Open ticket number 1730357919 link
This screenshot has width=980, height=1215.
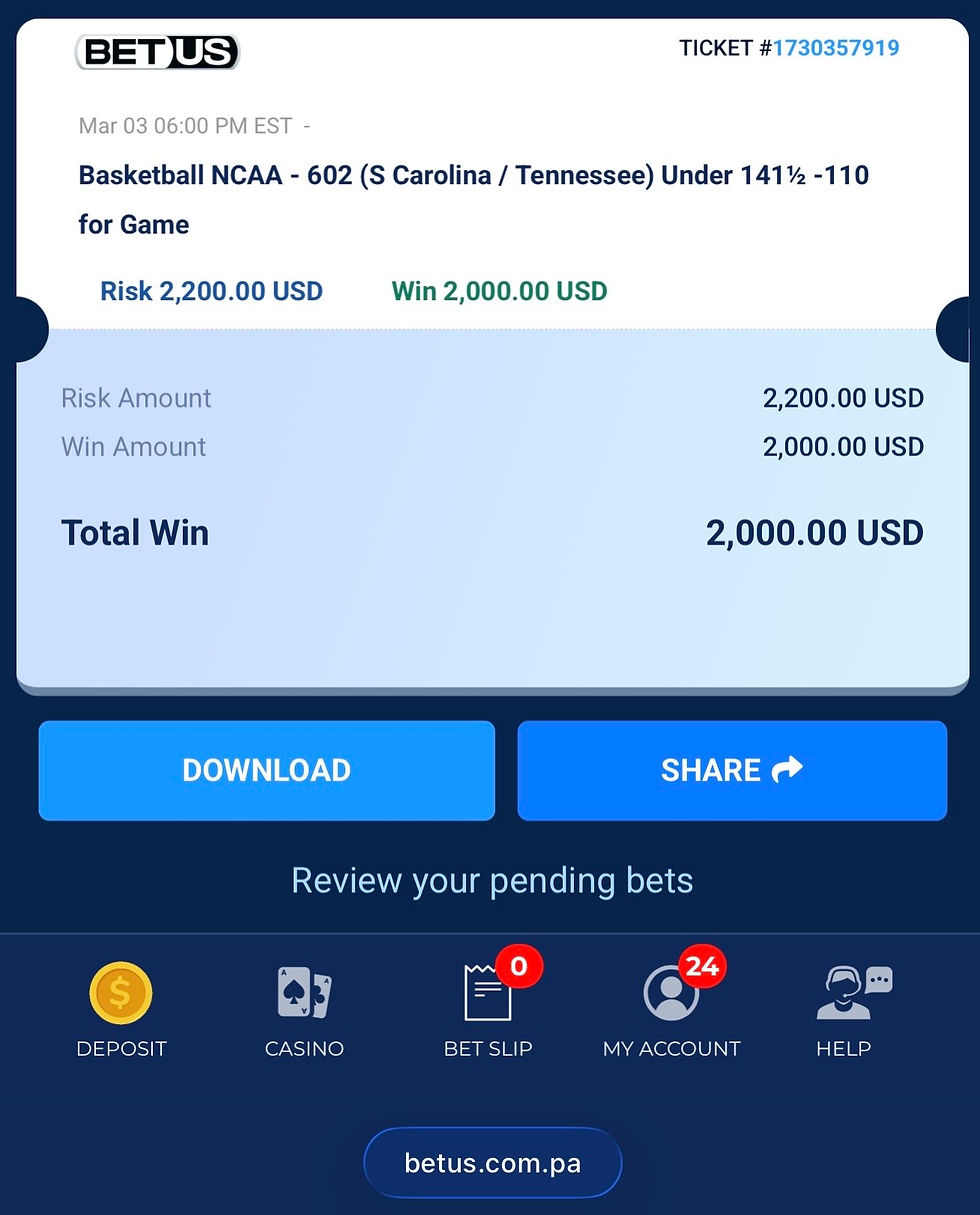coord(835,48)
